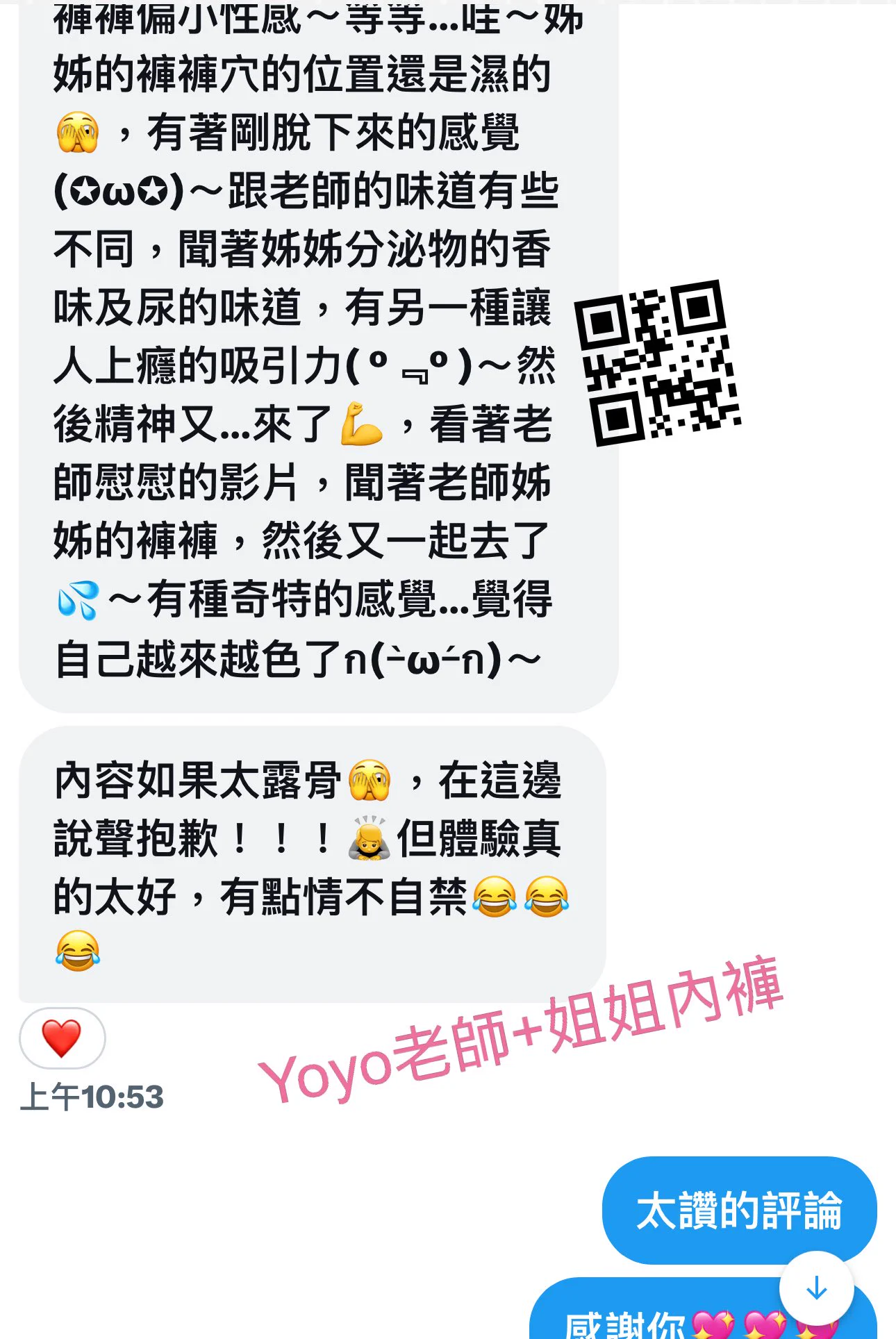Tap the red heart reaction under message

click(x=62, y=1038)
